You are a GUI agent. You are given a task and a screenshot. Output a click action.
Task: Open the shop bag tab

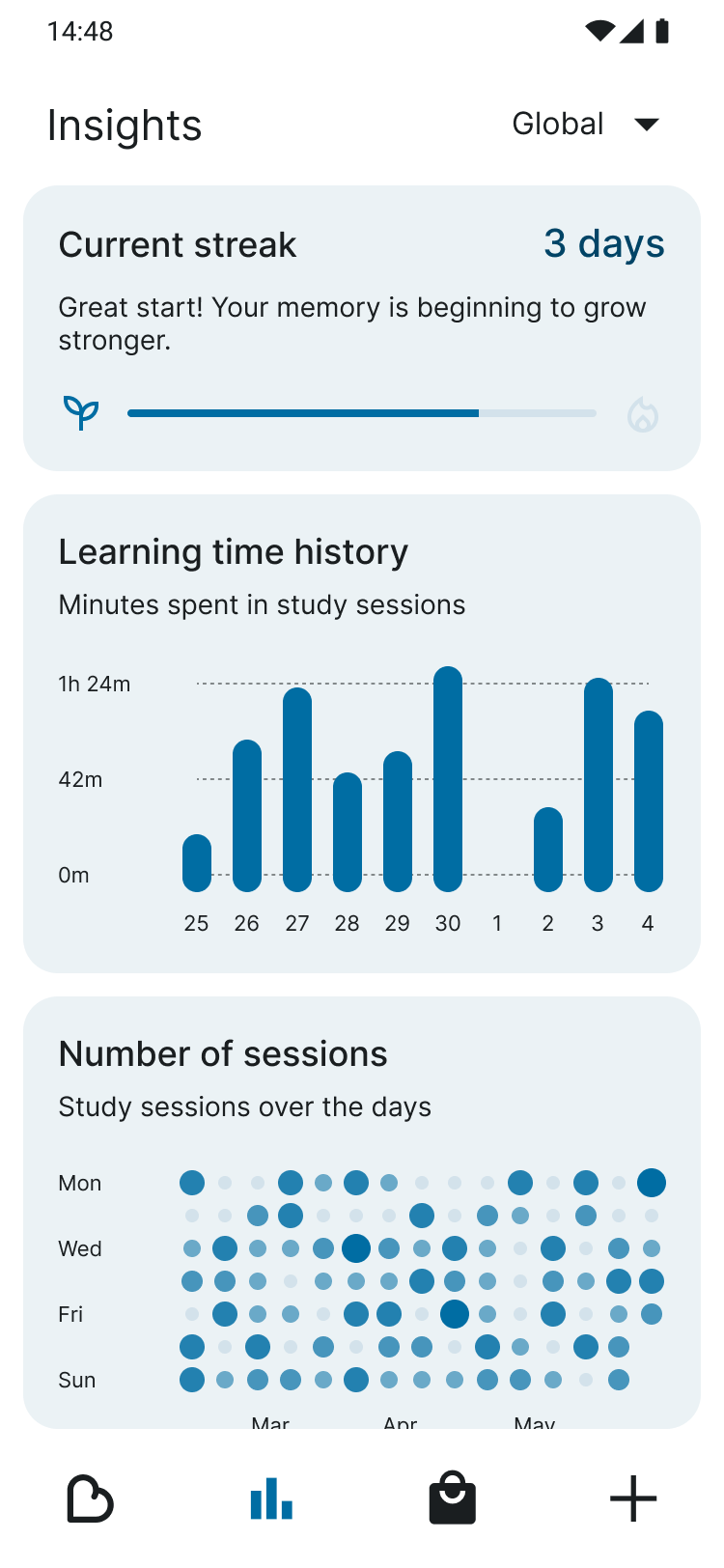click(452, 1498)
